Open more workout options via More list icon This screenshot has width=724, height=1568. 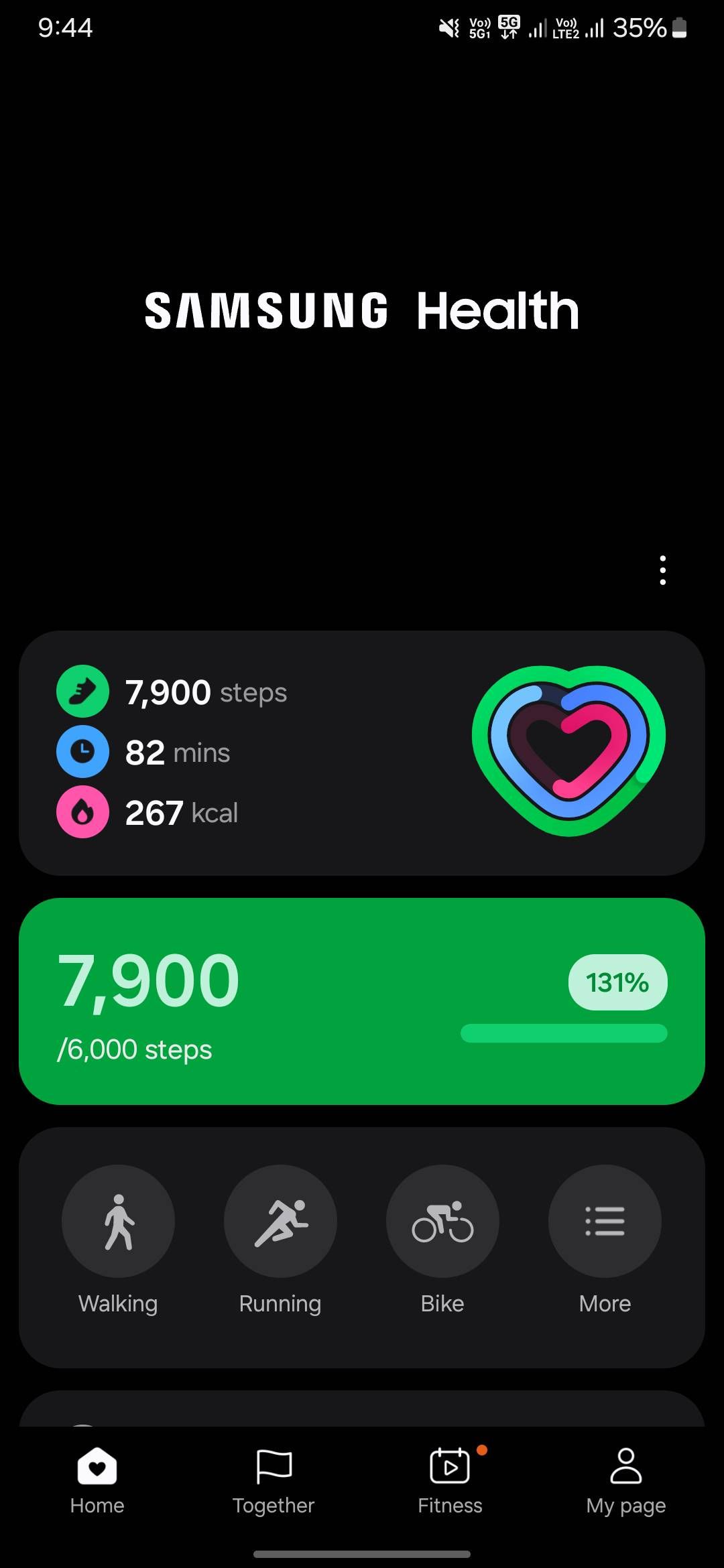pos(604,1221)
